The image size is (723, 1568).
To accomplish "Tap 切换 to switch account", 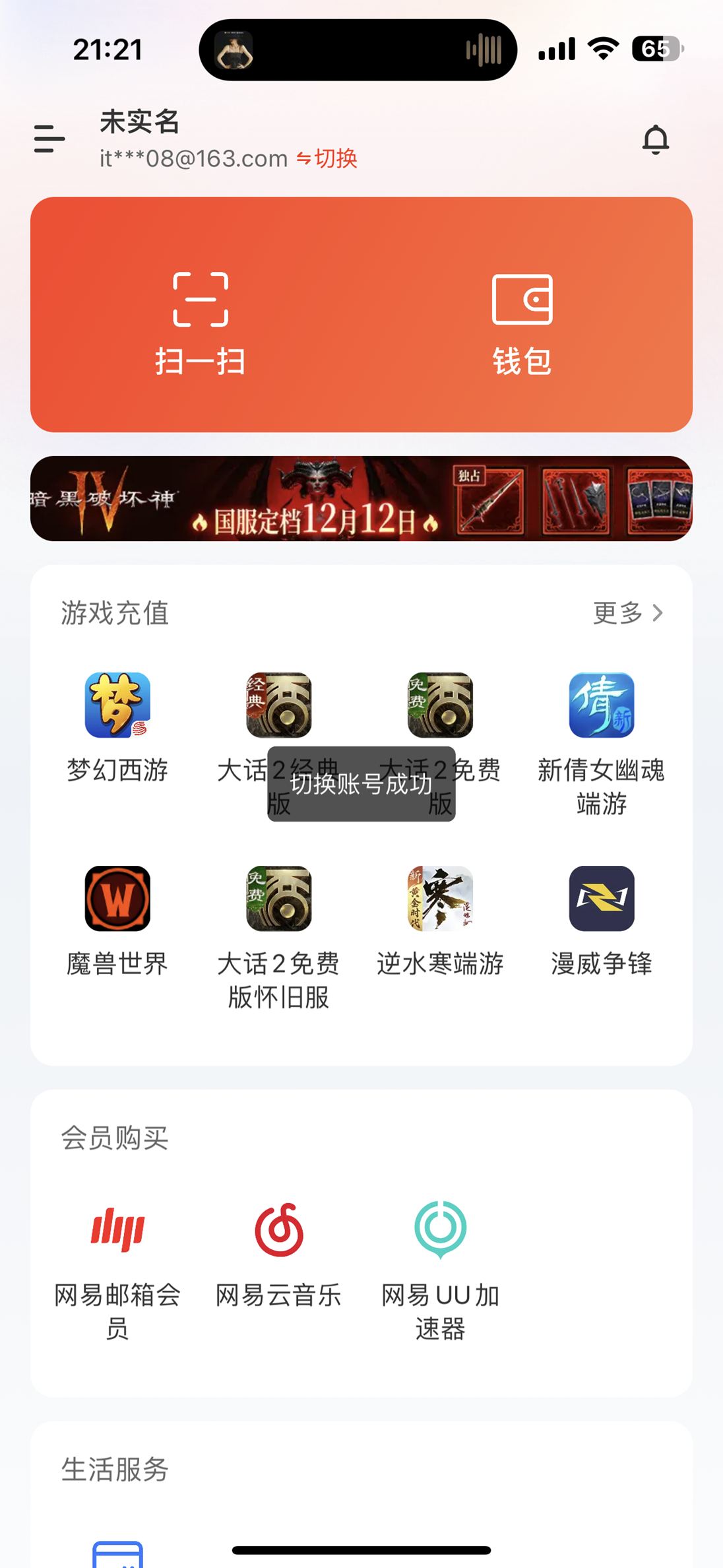I will (x=327, y=158).
